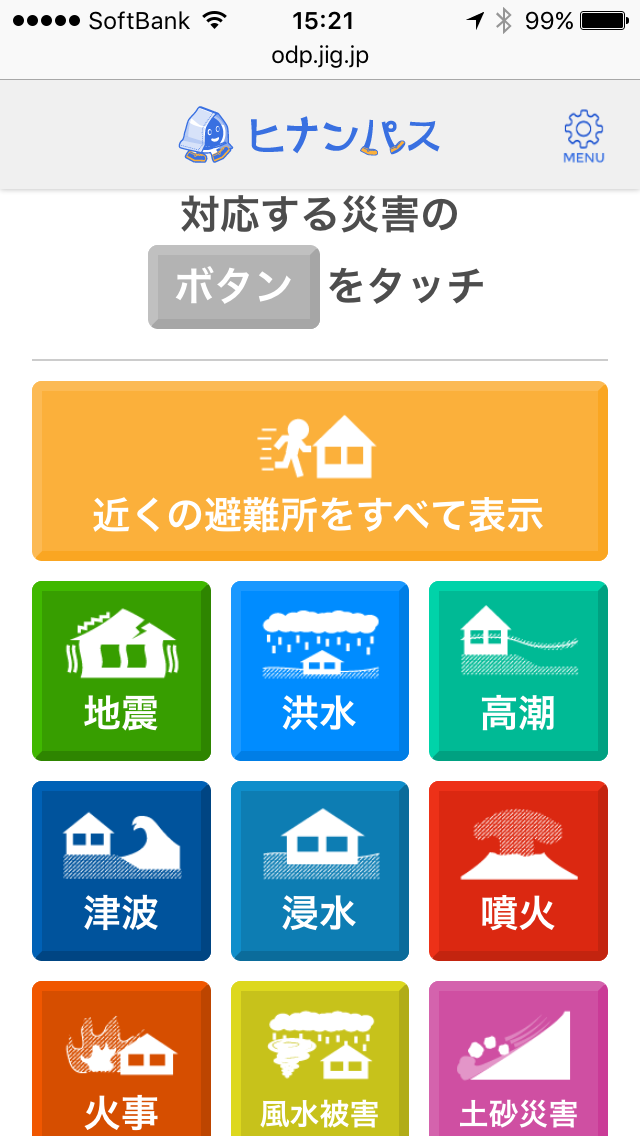Image resolution: width=640 pixels, height=1136 pixels.
Task: Choose the 浸水 inundation button
Action: coord(320,871)
